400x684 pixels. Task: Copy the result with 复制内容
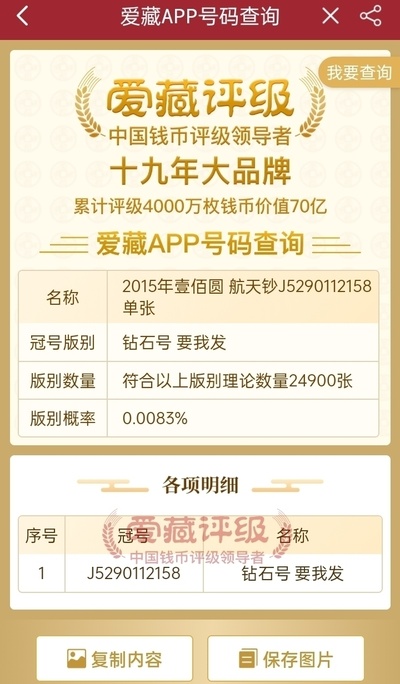coord(114,658)
